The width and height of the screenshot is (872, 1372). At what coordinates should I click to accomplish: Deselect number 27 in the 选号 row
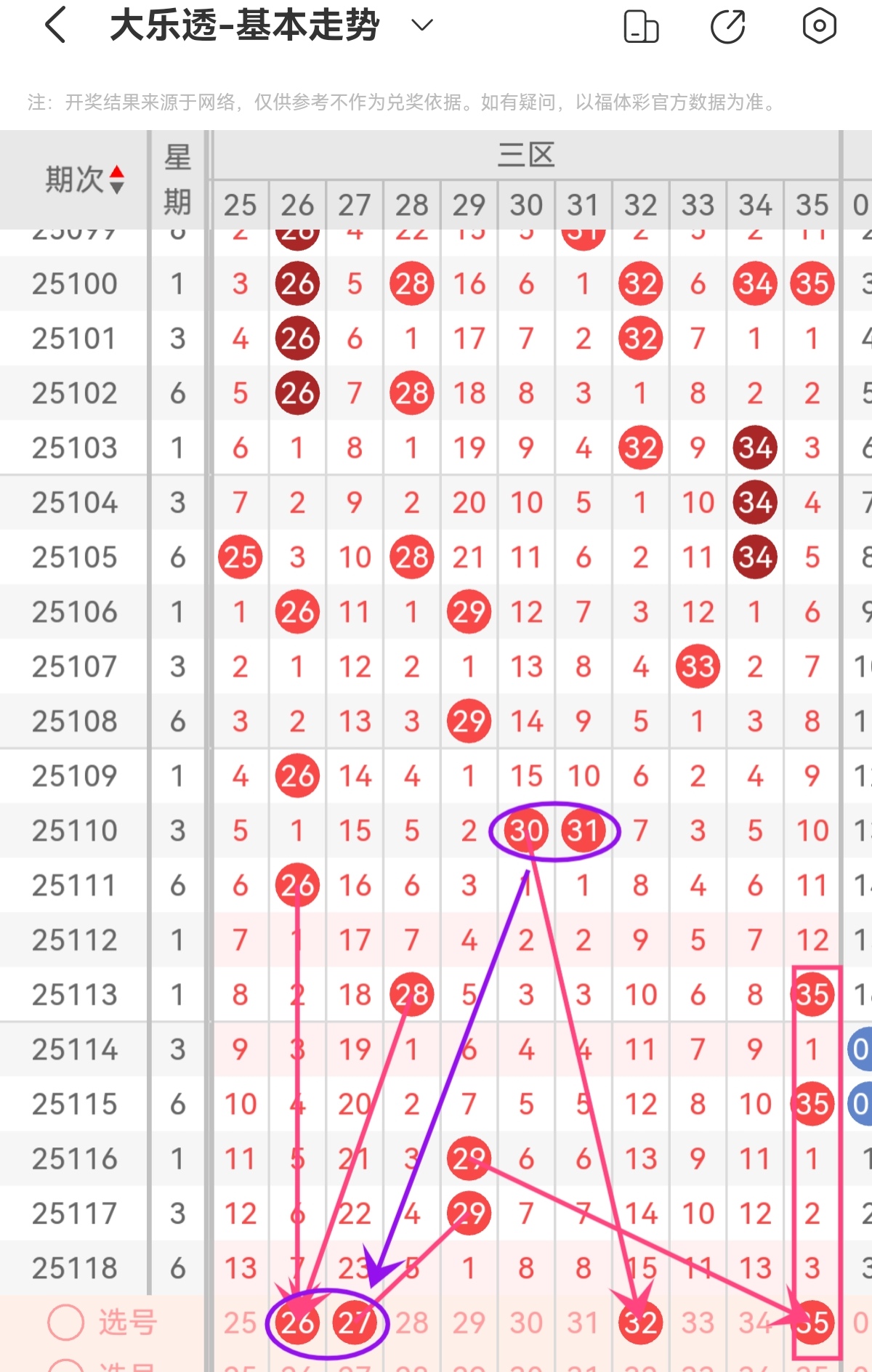(355, 1323)
